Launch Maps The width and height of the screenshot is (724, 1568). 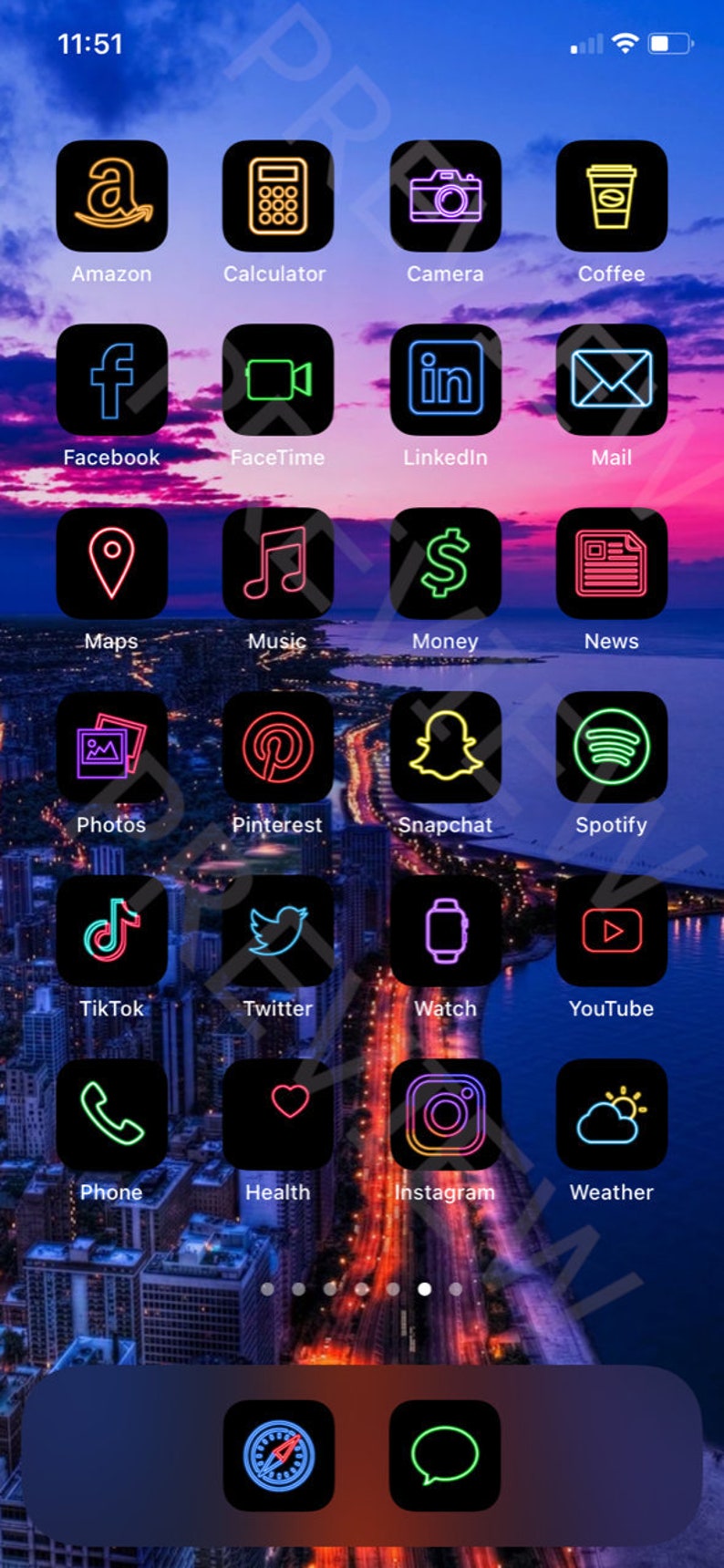click(112, 563)
